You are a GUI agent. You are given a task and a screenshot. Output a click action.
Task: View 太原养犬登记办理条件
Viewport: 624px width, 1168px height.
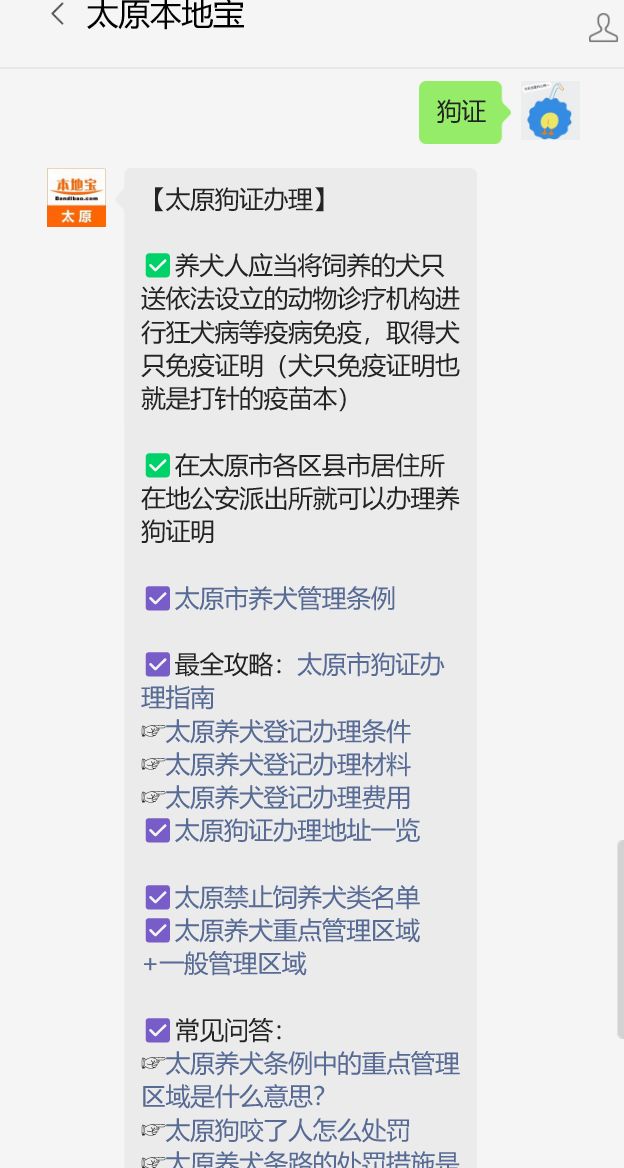coord(287,731)
